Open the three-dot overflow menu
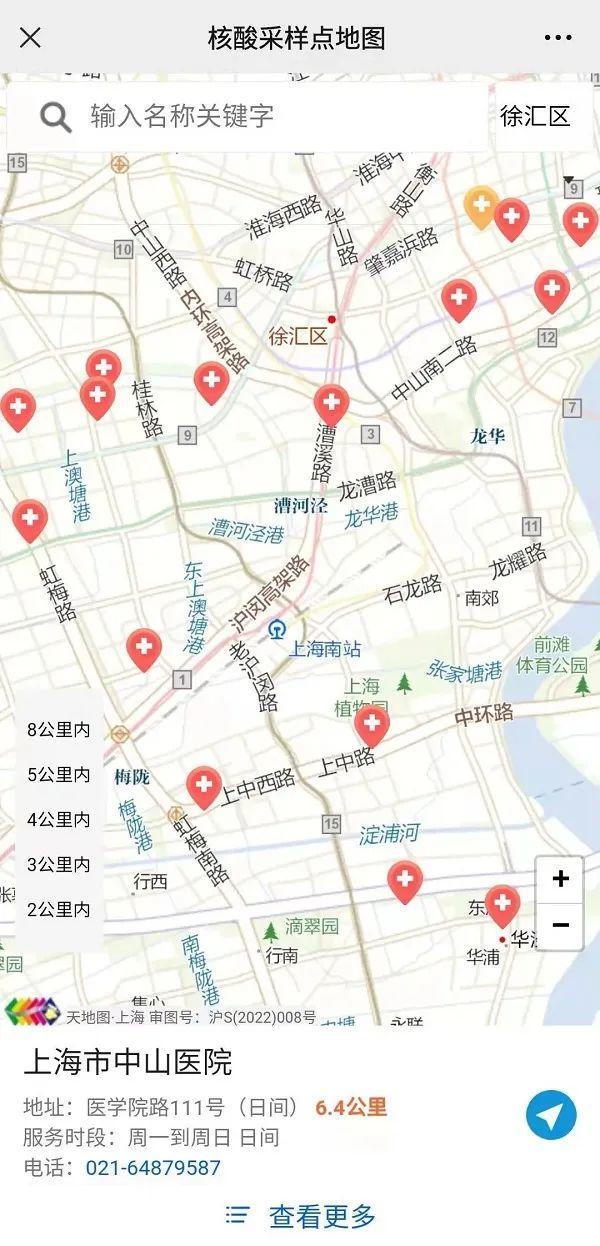The width and height of the screenshot is (600, 1246). coord(558,38)
